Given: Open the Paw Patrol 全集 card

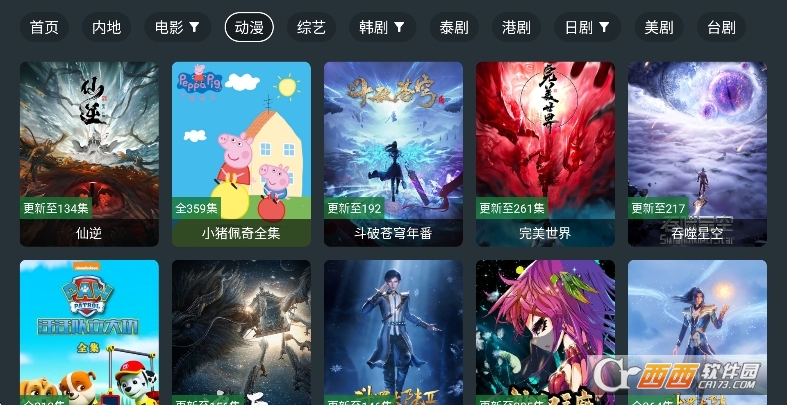Looking at the screenshot, I should pos(89,332).
